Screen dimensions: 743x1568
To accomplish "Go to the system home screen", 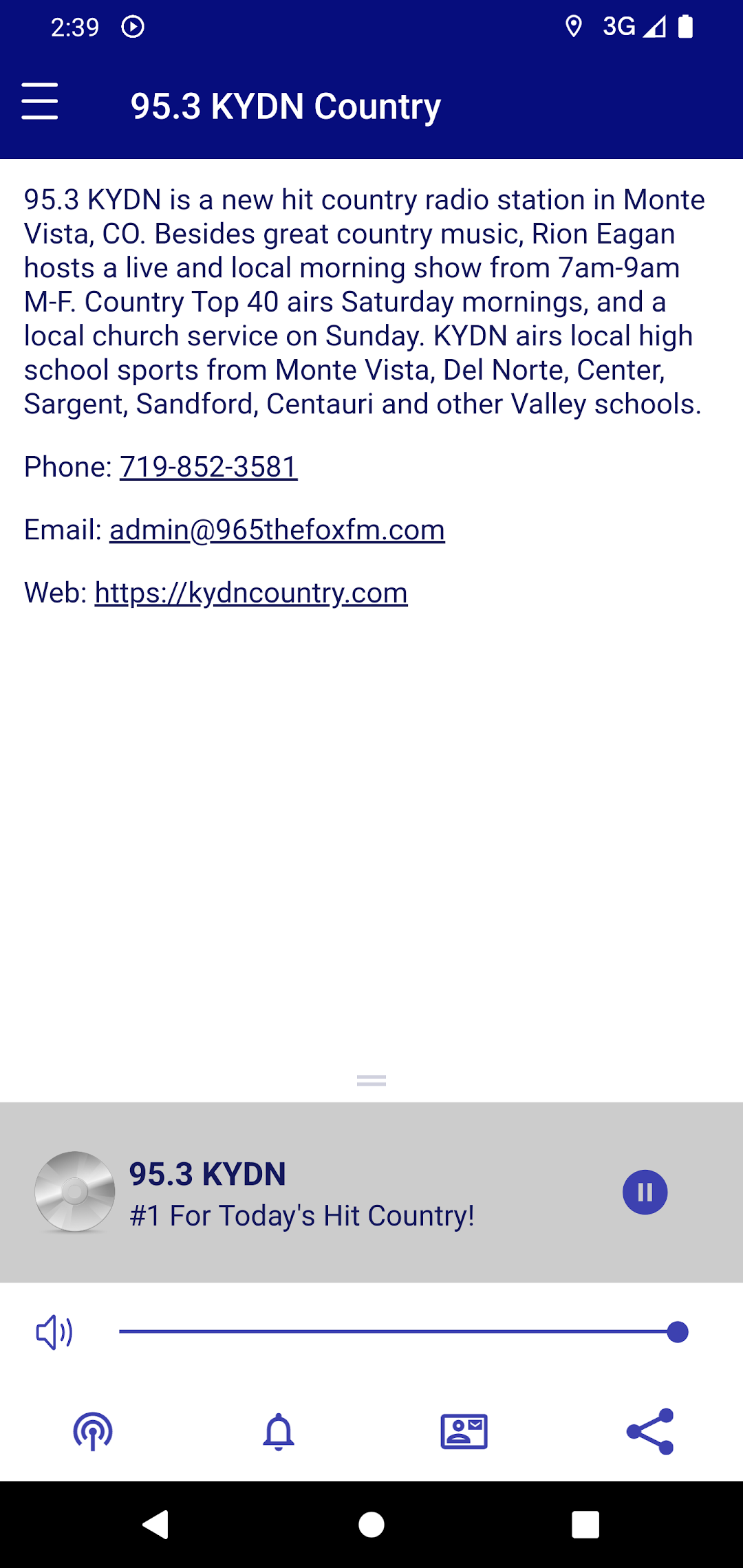I will tap(371, 1525).
